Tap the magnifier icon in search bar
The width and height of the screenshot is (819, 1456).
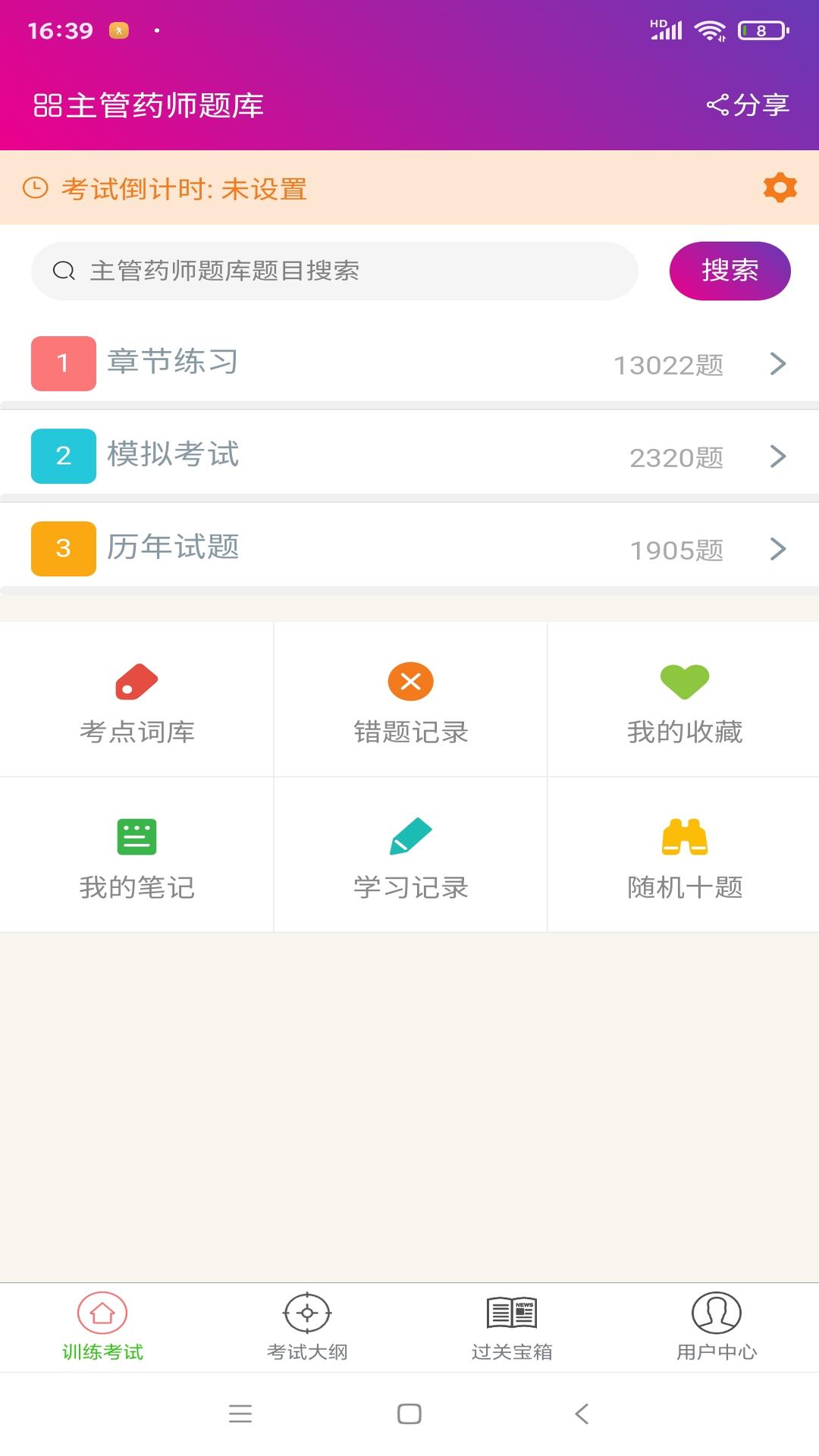click(x=65, y=269)
